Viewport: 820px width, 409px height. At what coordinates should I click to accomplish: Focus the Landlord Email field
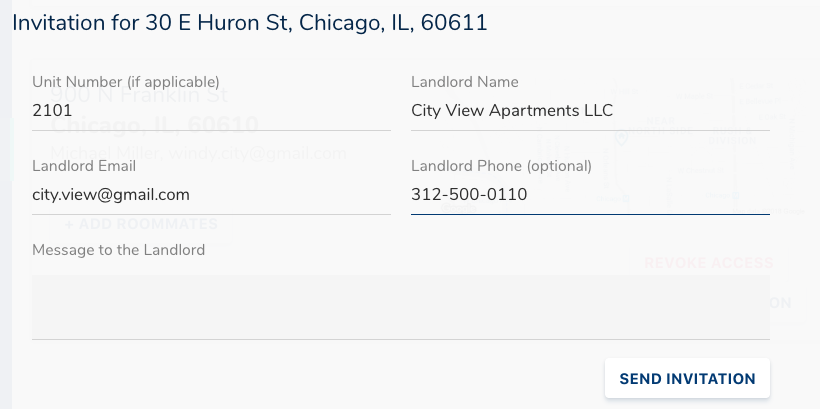coord(210,195)
